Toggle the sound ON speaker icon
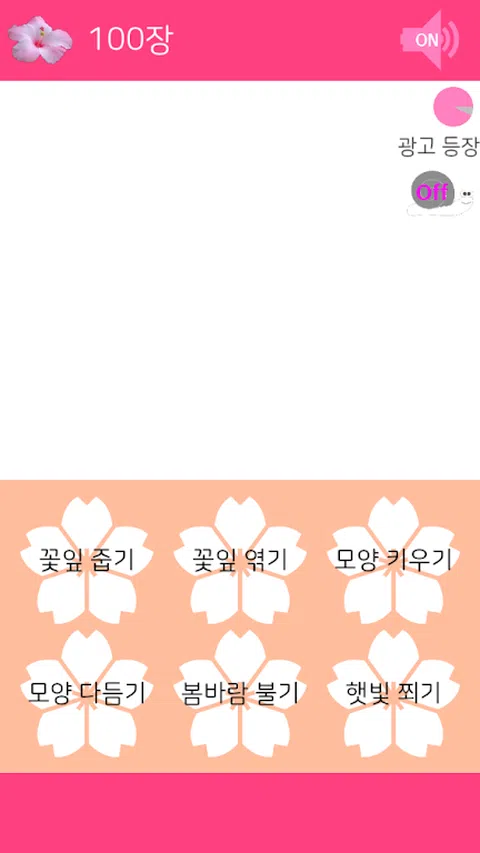The image size is (480, 853). tap(430, 40)
